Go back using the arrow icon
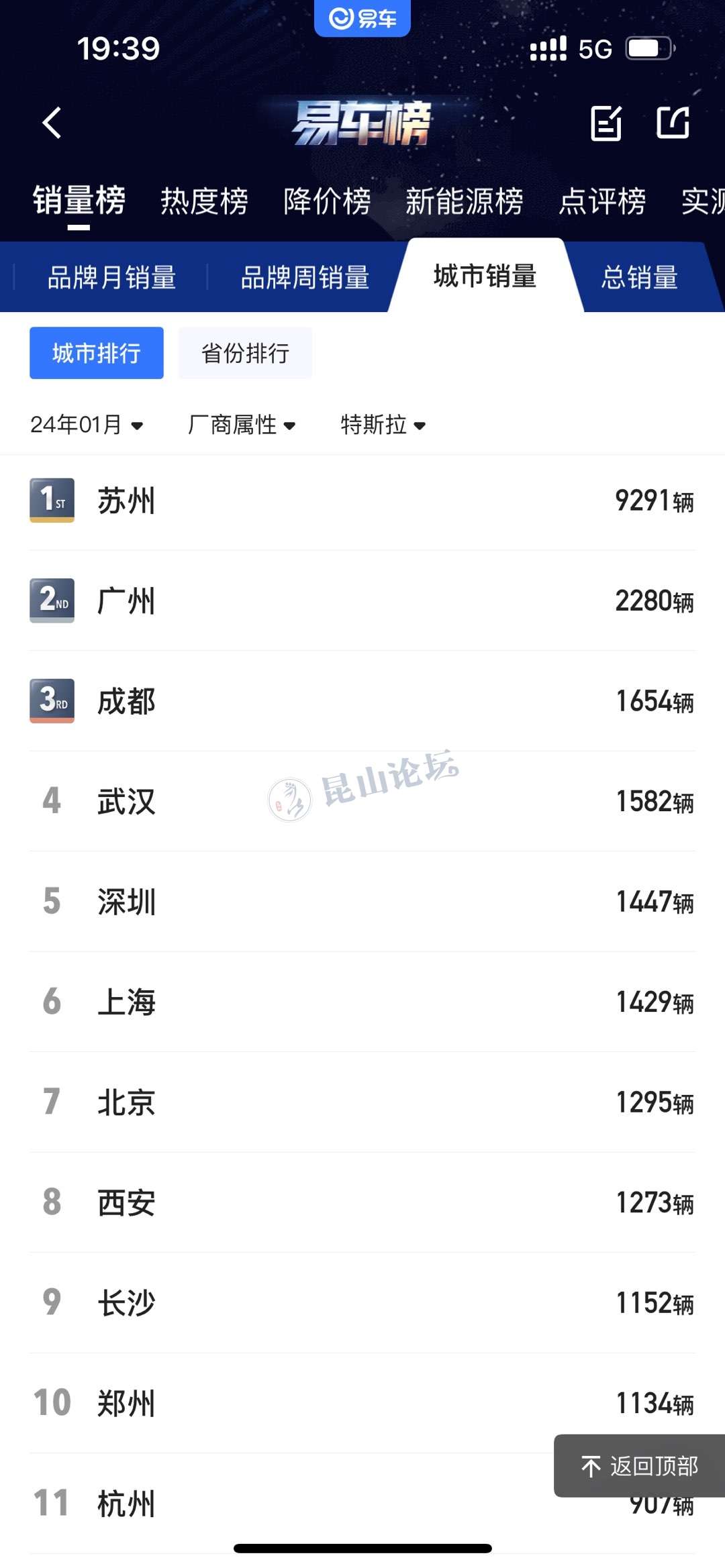The image size is (725, 1568). pyautogui.click(x=52, y=123)
